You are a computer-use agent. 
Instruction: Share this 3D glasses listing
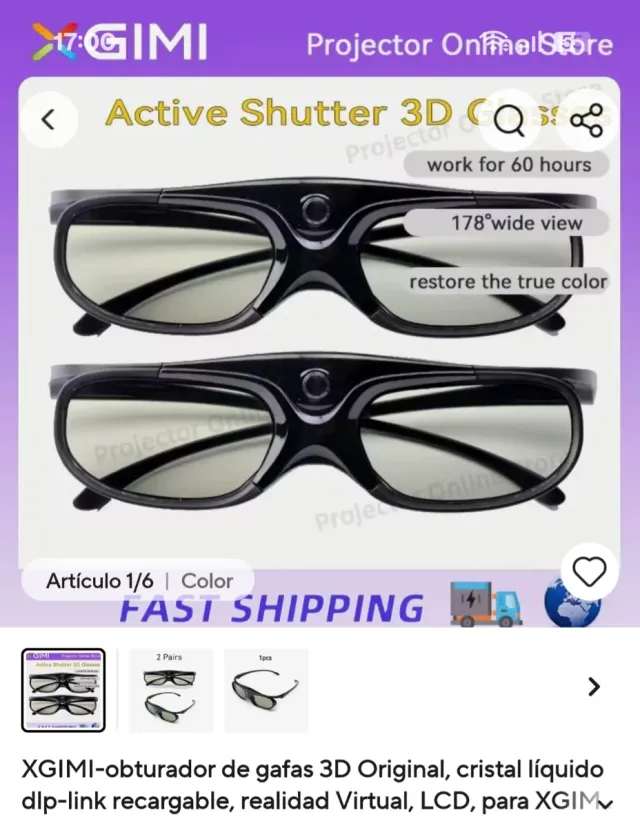[x=586, y=122]
